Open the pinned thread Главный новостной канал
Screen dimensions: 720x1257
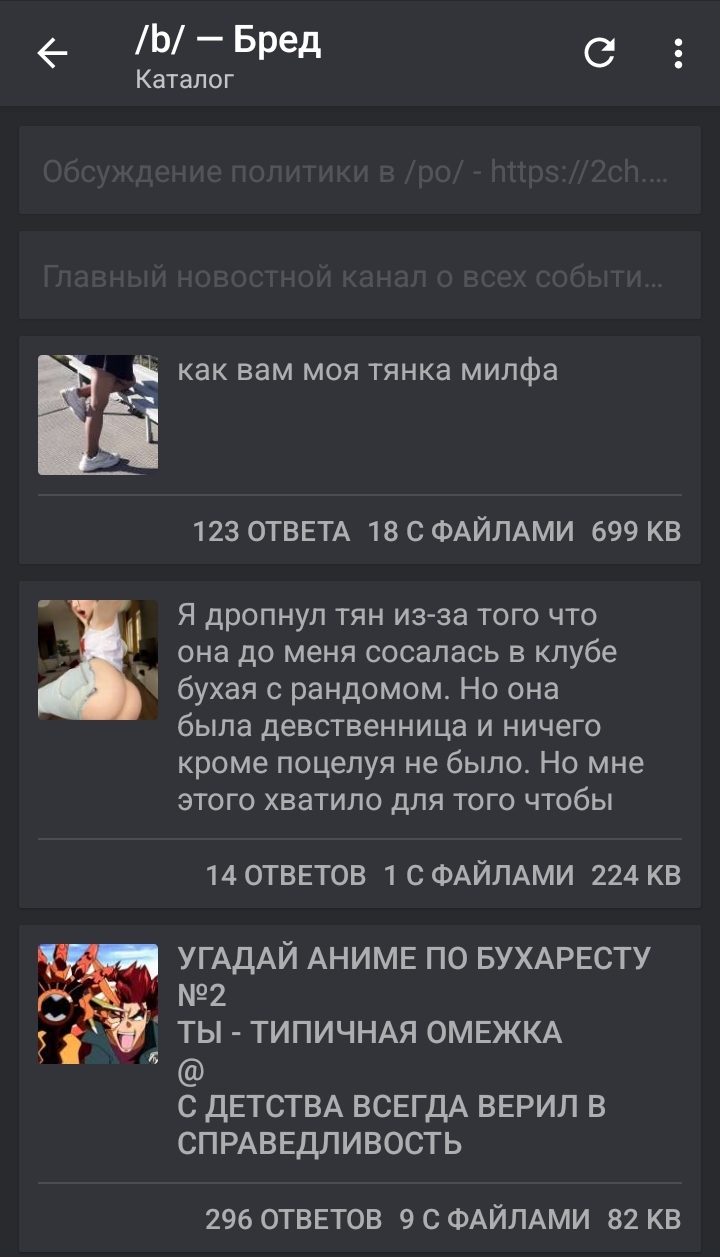click(x=359, y=276)
